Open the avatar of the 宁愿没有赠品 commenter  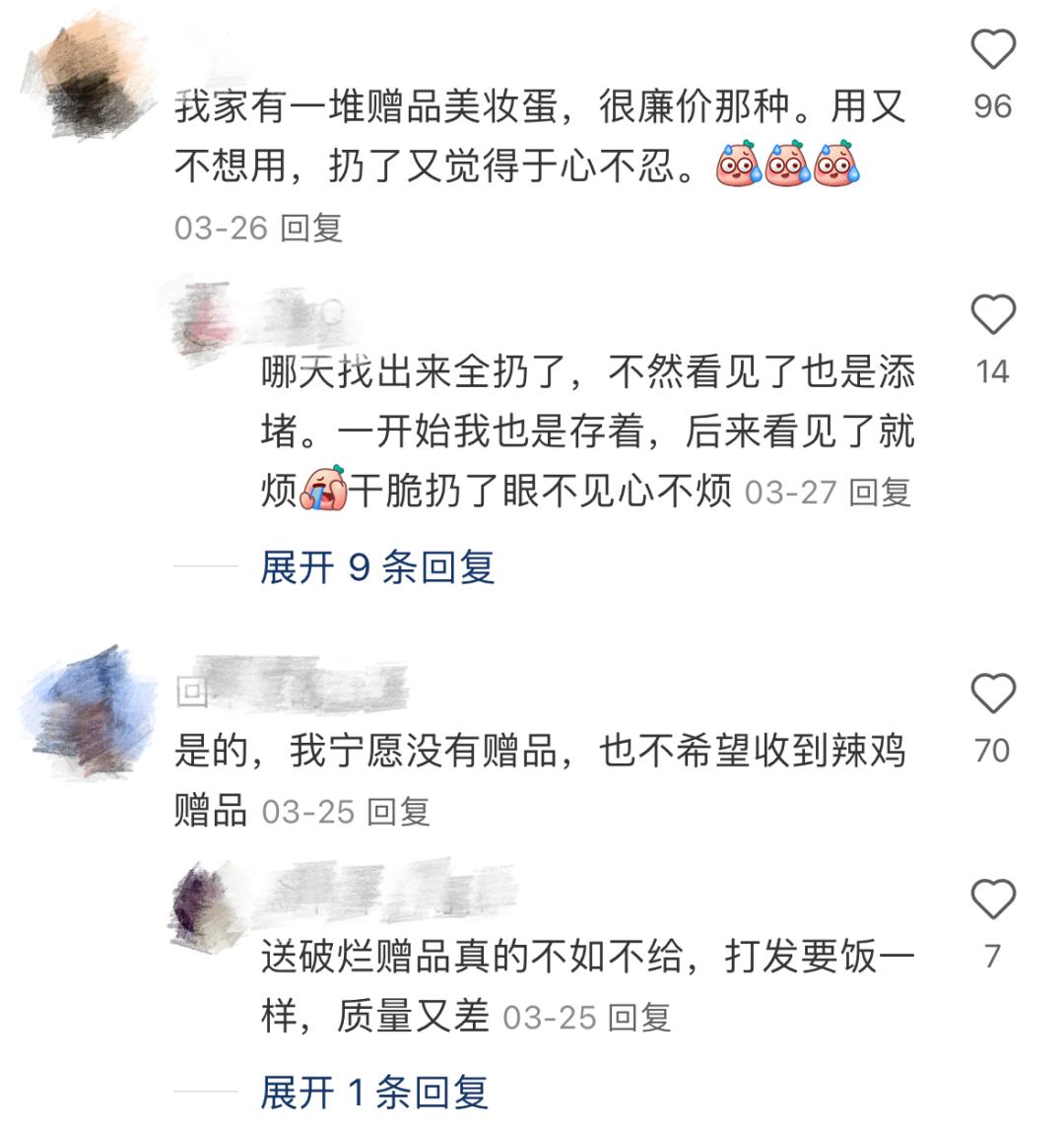click(88, 713)
